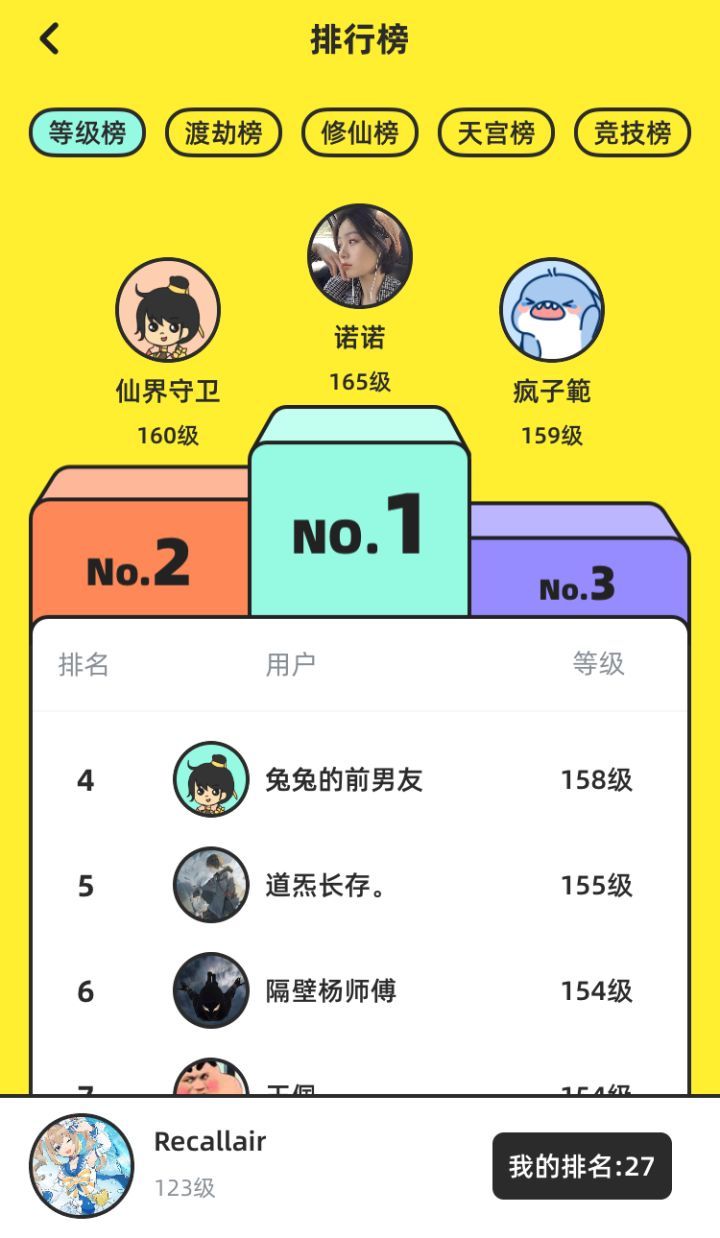
Task: Tap the name 诺诺 under the top avatar
Action: (360, 338)
